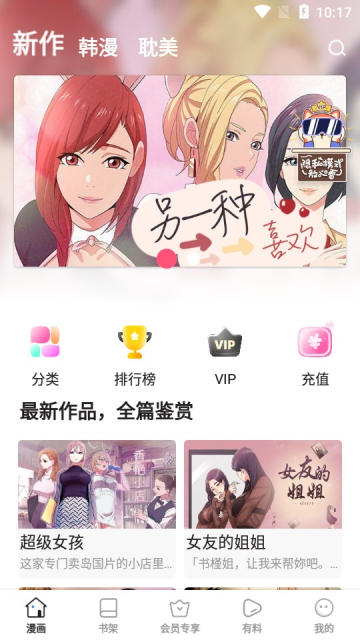
Task: View the 排行榜 rankings
Action: click(x=135, y=356)
